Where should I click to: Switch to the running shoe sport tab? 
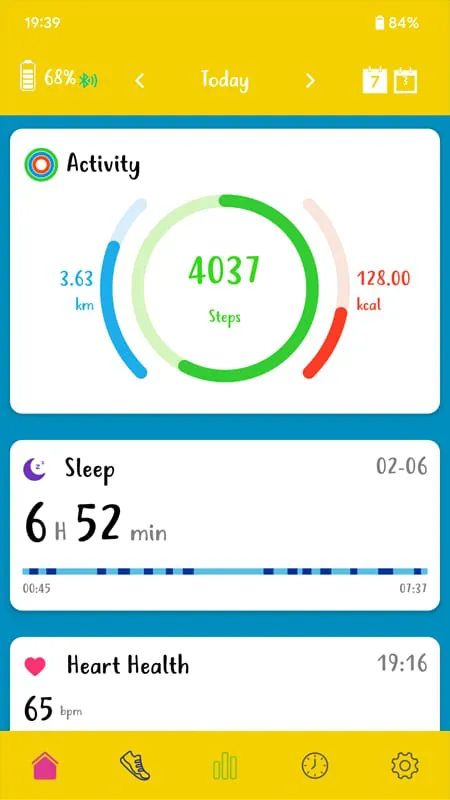pos(135,765)
